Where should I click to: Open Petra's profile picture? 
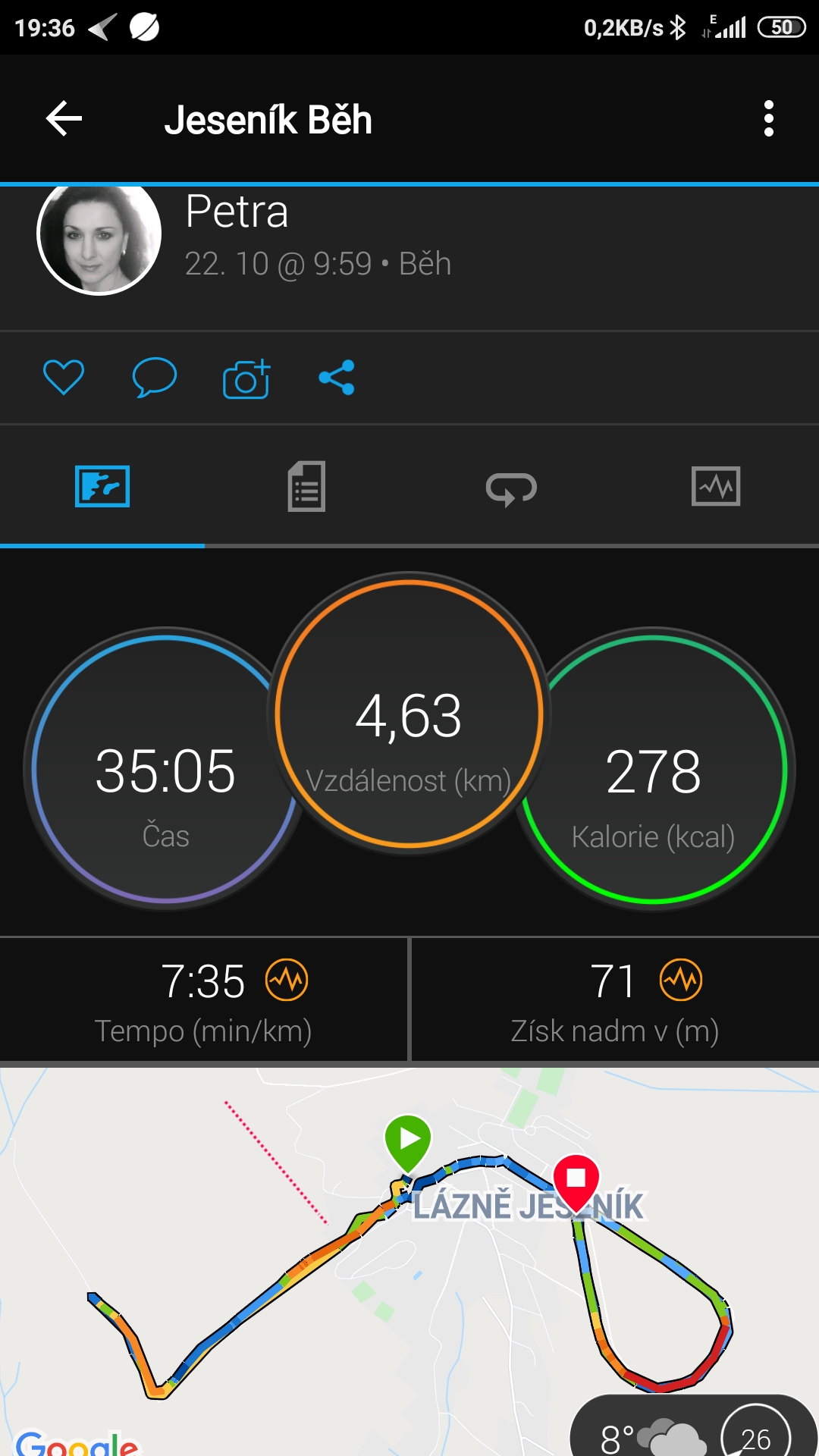(x=99, y=235)
